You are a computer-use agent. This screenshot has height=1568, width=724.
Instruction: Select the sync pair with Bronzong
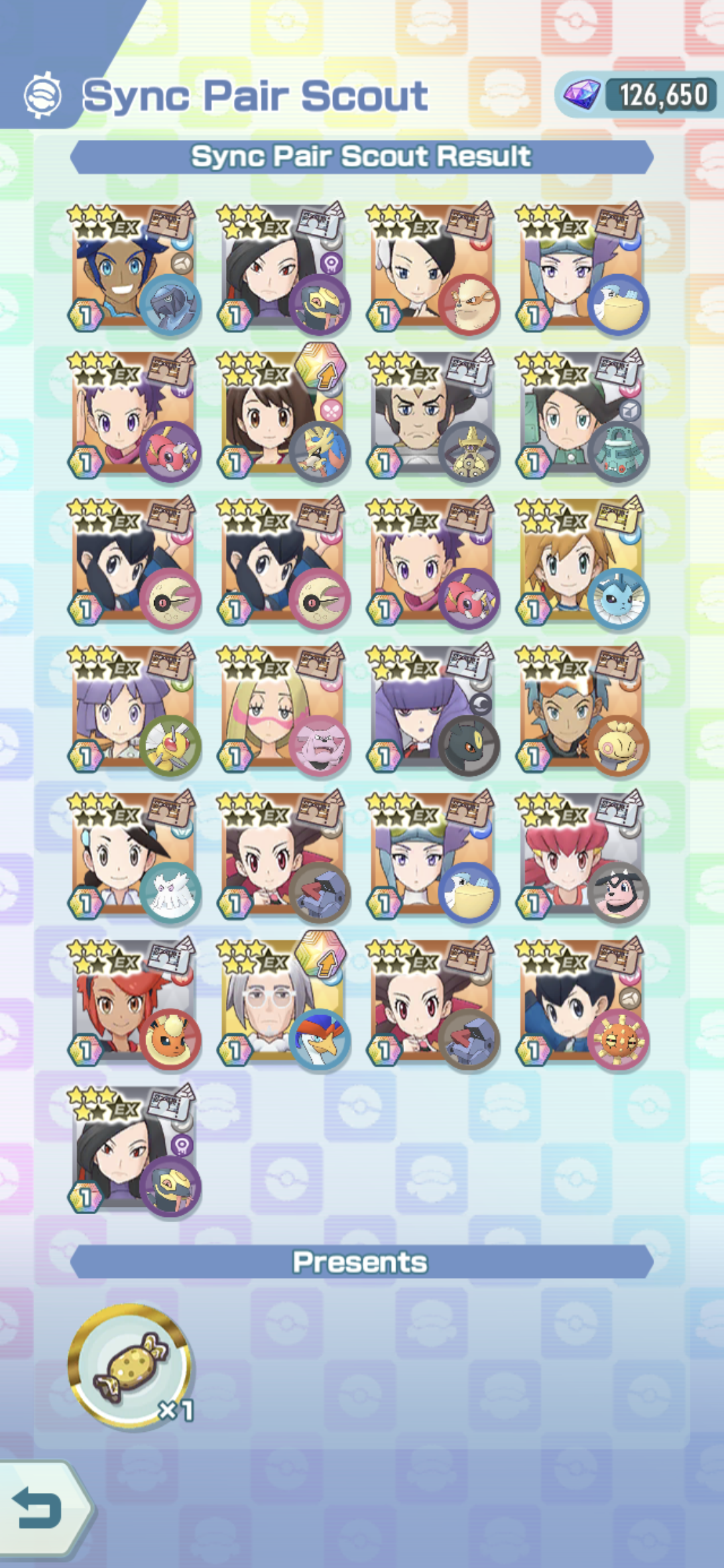[x=580, y=417]
